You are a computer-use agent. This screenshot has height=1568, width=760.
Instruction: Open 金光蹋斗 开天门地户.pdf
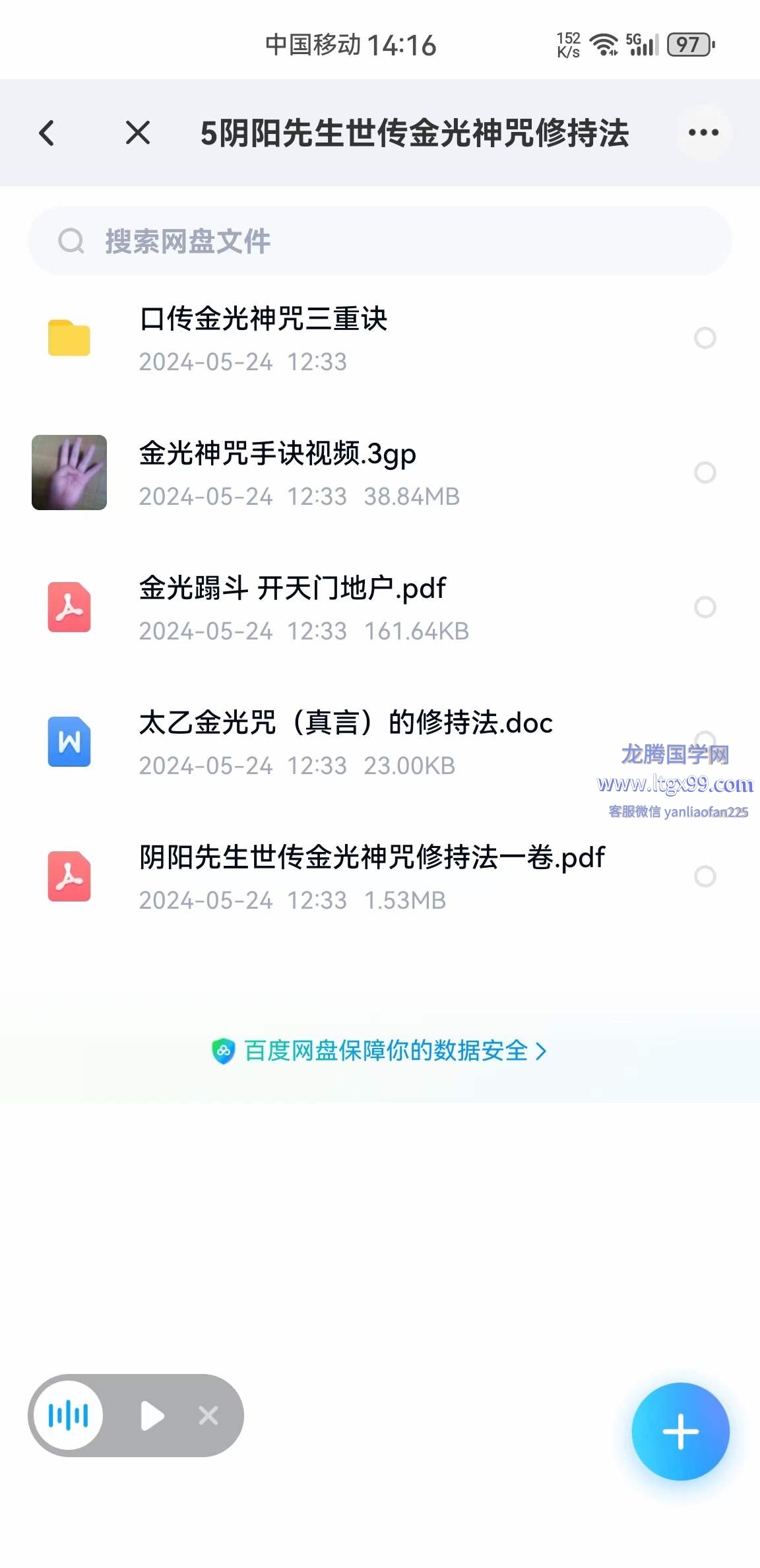pos(292,607)
